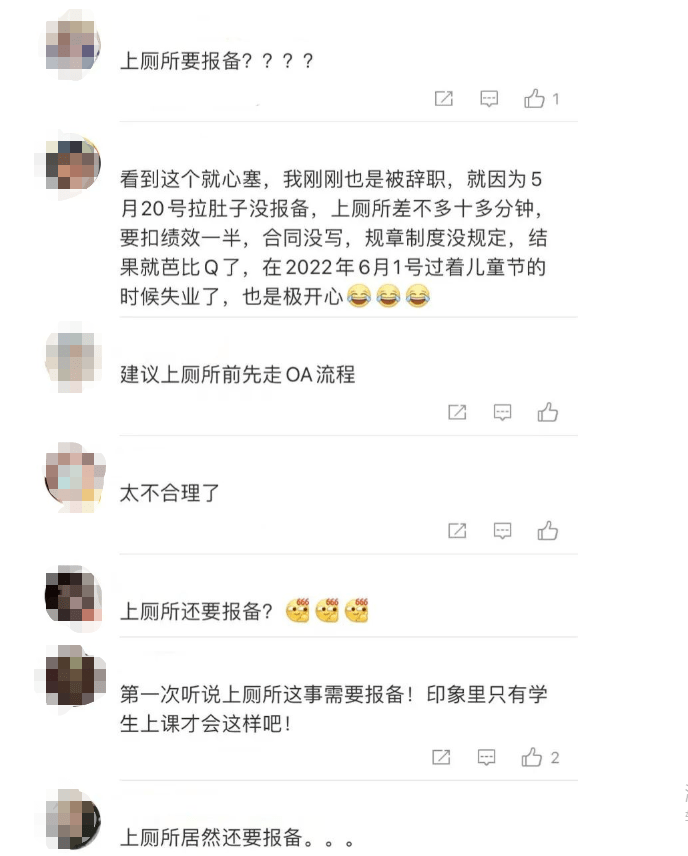Reply to the comment "太不合理了"

pos(503,530)
